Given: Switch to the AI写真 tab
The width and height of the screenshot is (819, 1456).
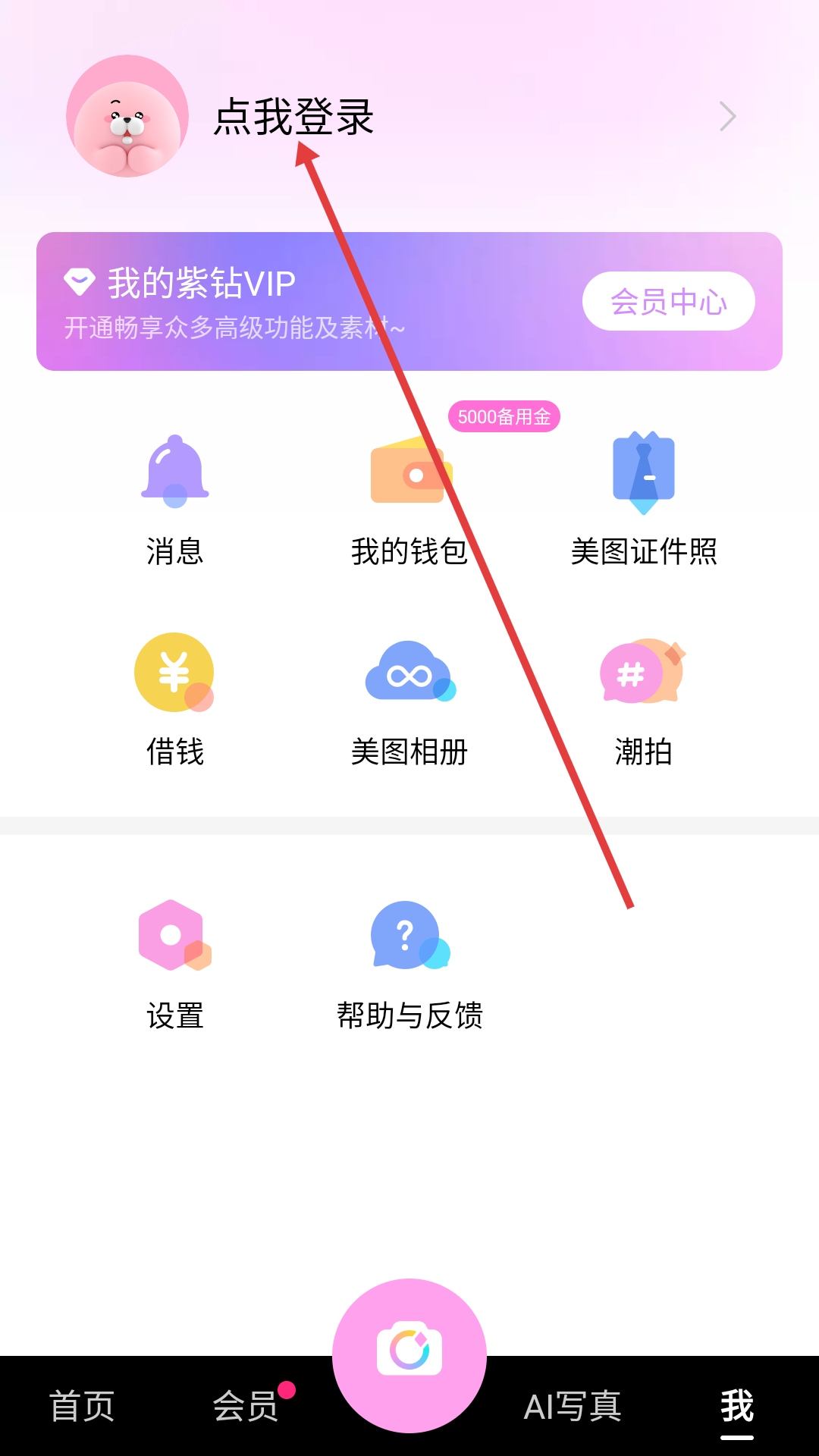Looking at the screenshot, I should point(573,1407).
